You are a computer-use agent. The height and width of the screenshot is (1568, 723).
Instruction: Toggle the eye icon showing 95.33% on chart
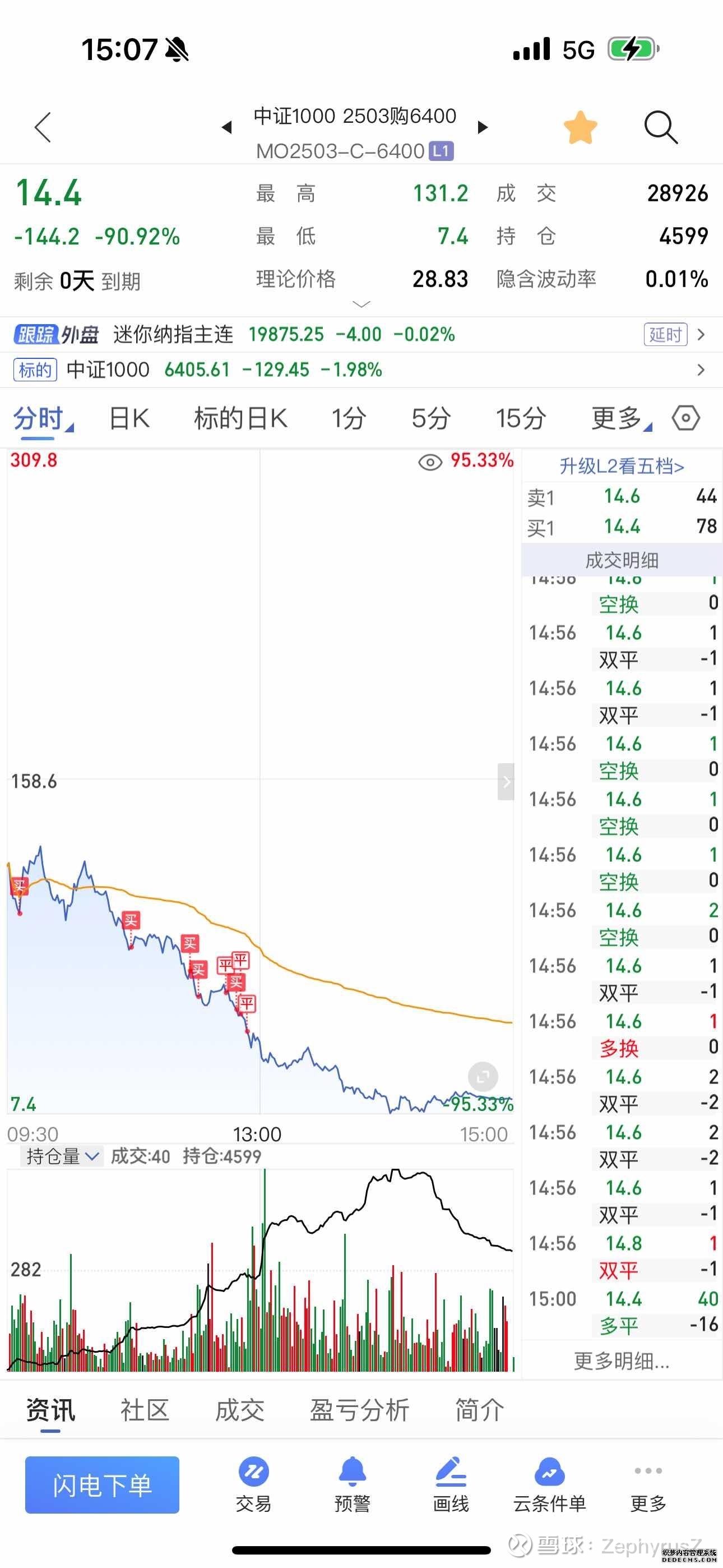[x=430, y=463]
